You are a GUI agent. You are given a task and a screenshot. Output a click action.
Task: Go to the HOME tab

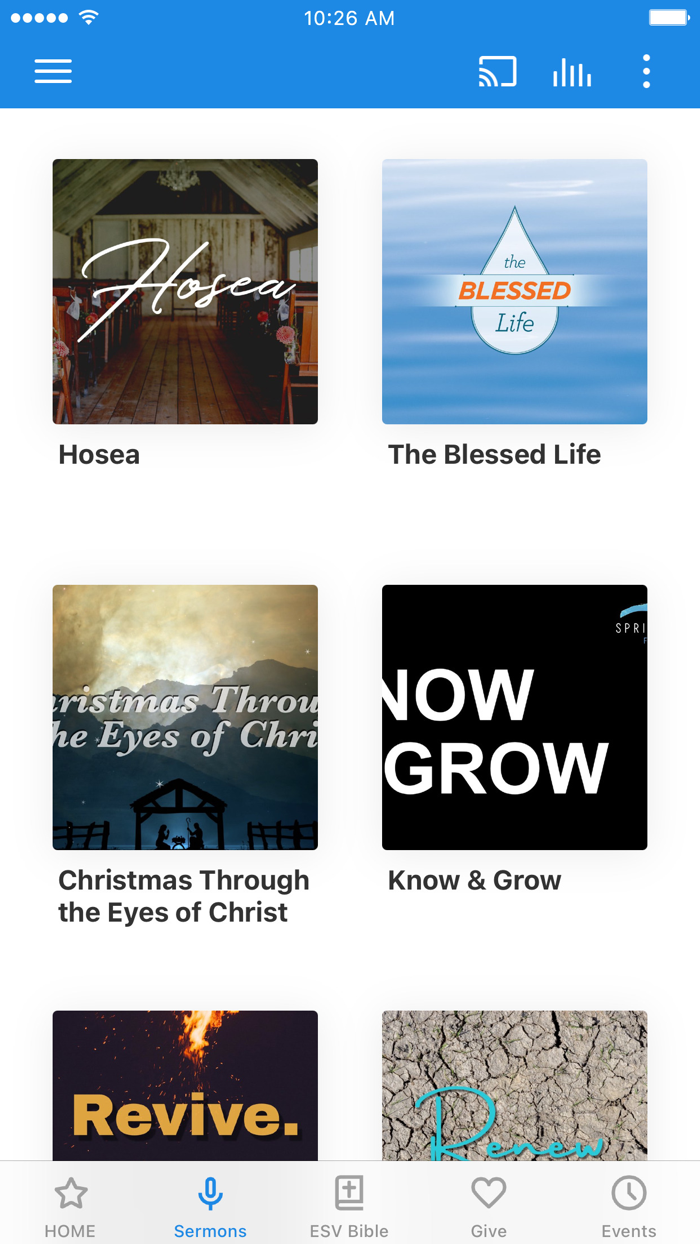(70, 1206)
